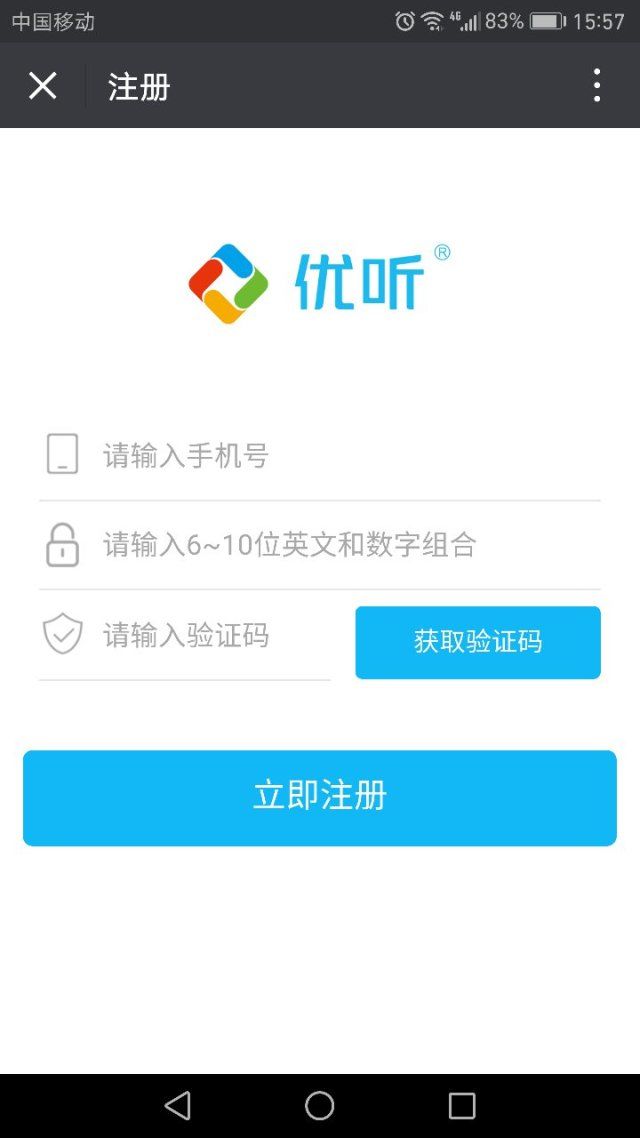Return to the home screen

pyautogui.click(x=320, y=1105)
